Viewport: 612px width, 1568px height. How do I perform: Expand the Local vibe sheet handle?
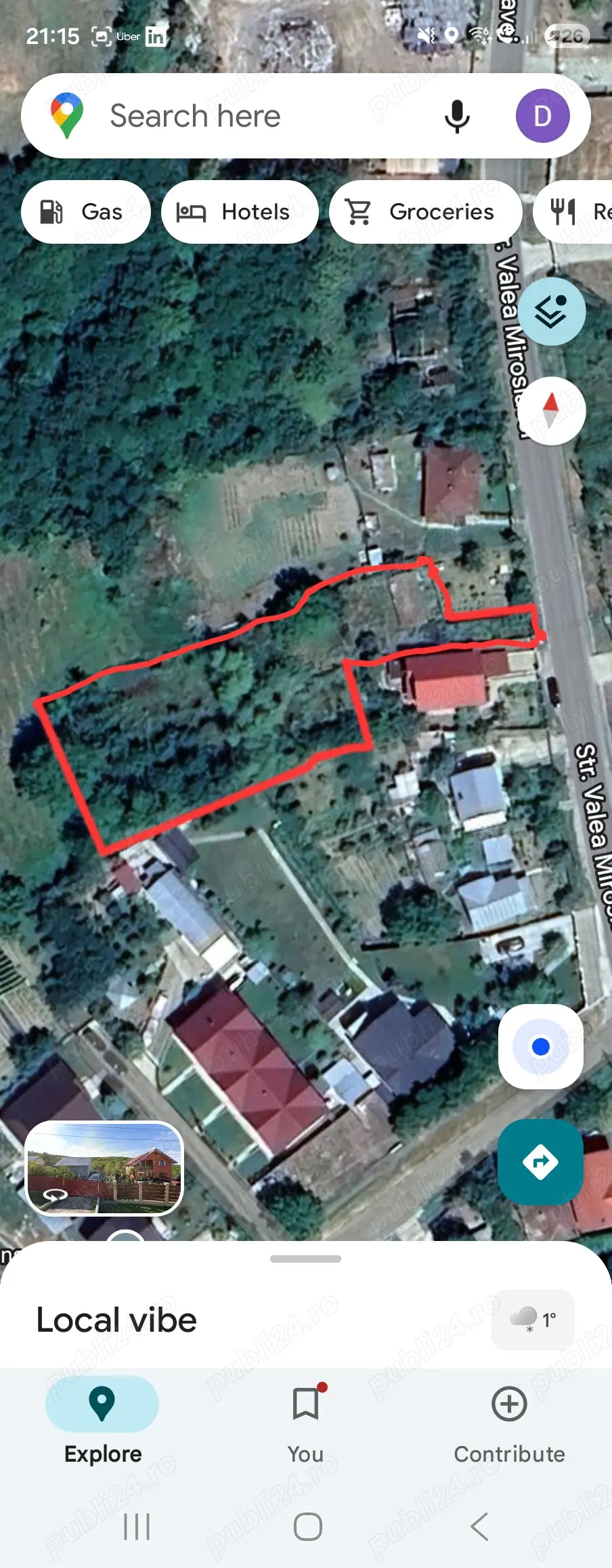305,1259
